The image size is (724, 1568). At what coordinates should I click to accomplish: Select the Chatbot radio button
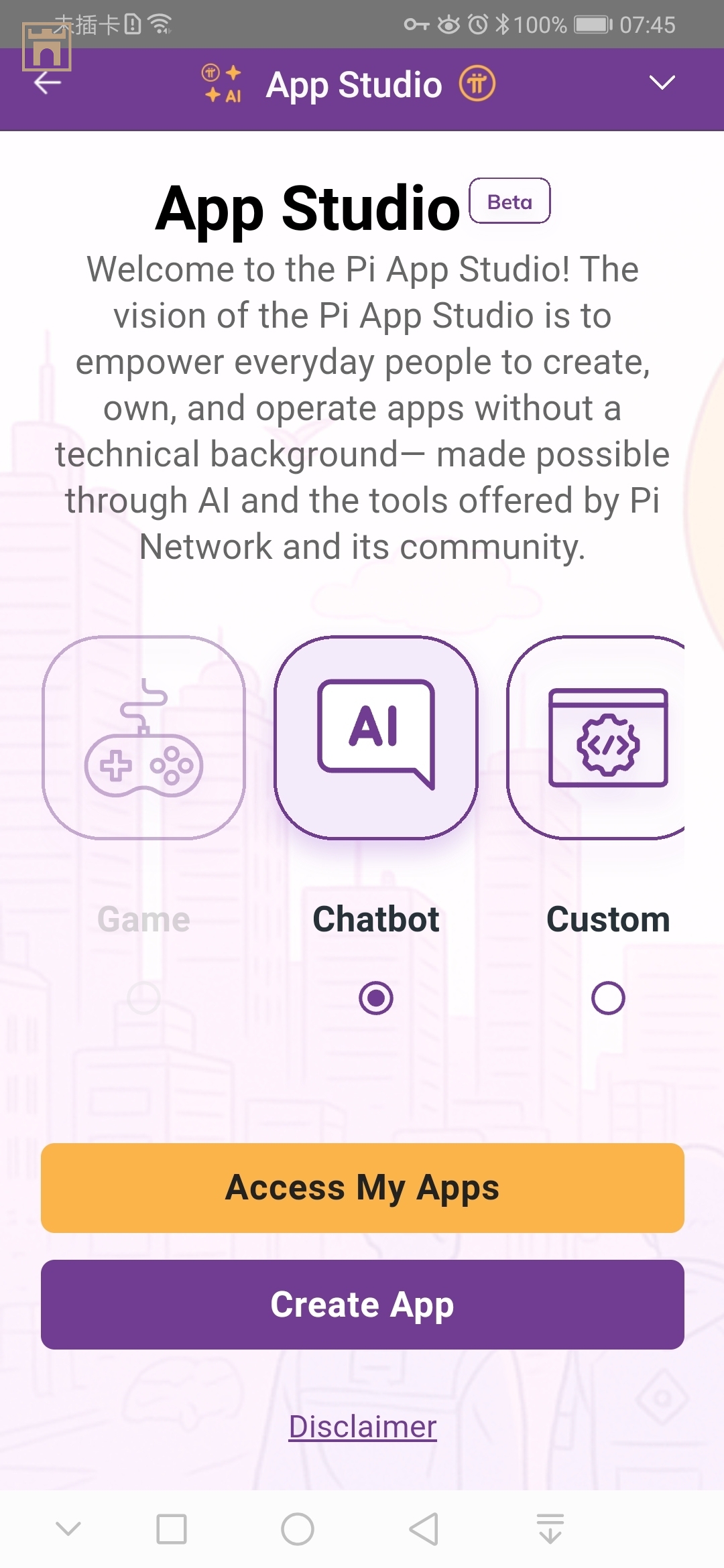376,998
